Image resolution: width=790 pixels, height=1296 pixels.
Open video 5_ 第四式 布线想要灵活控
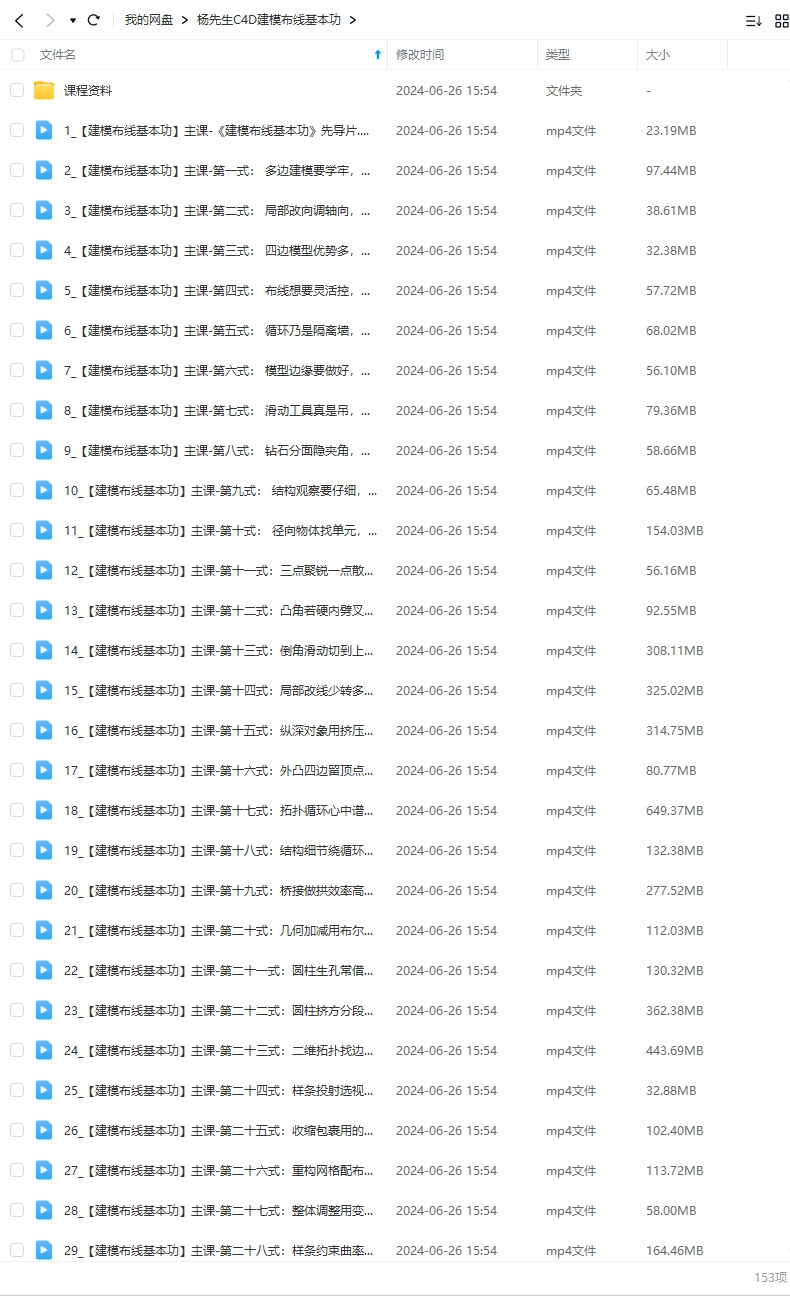[215, 290]
